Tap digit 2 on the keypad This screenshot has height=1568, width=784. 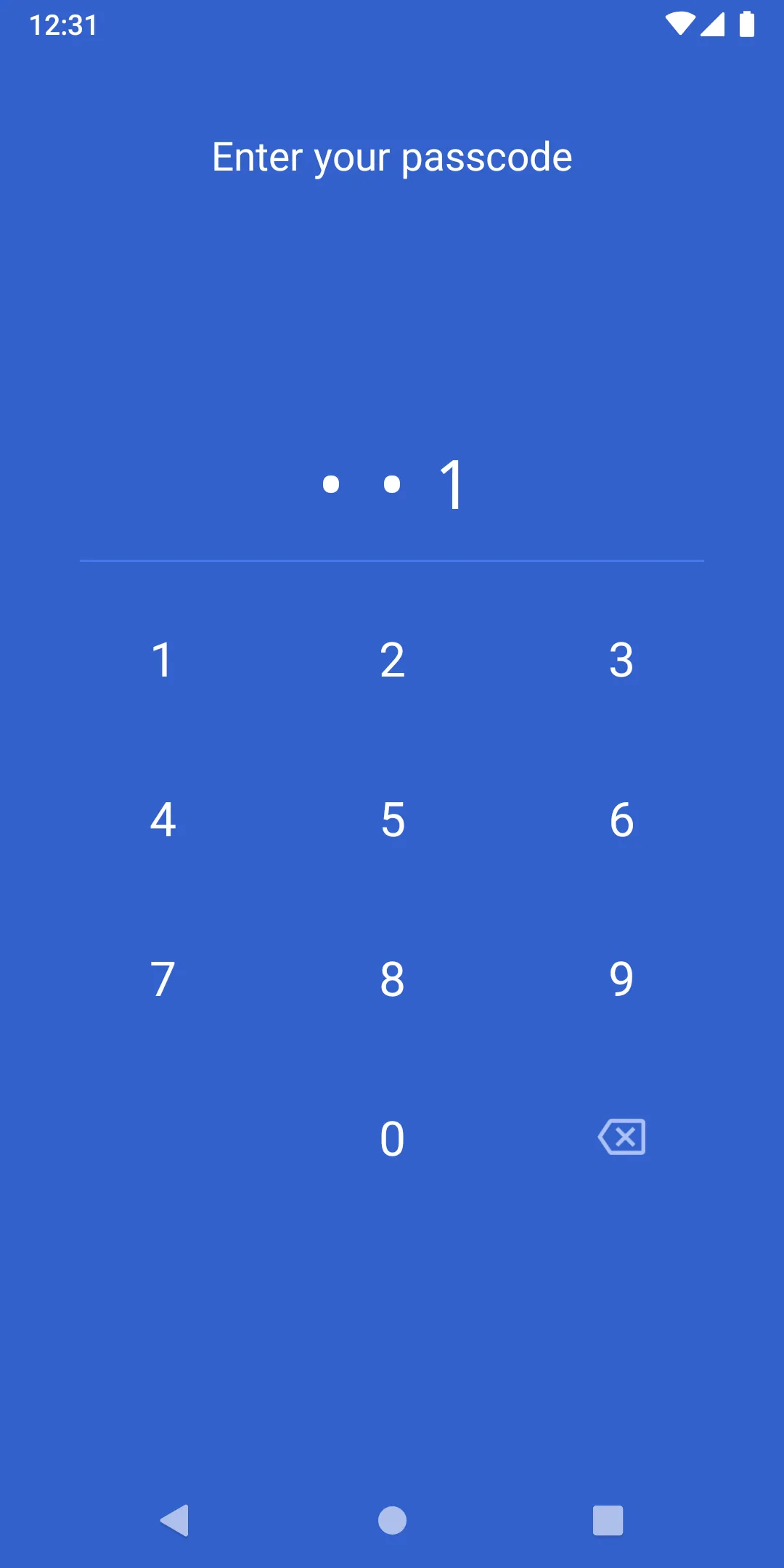(x=392, y=661)
